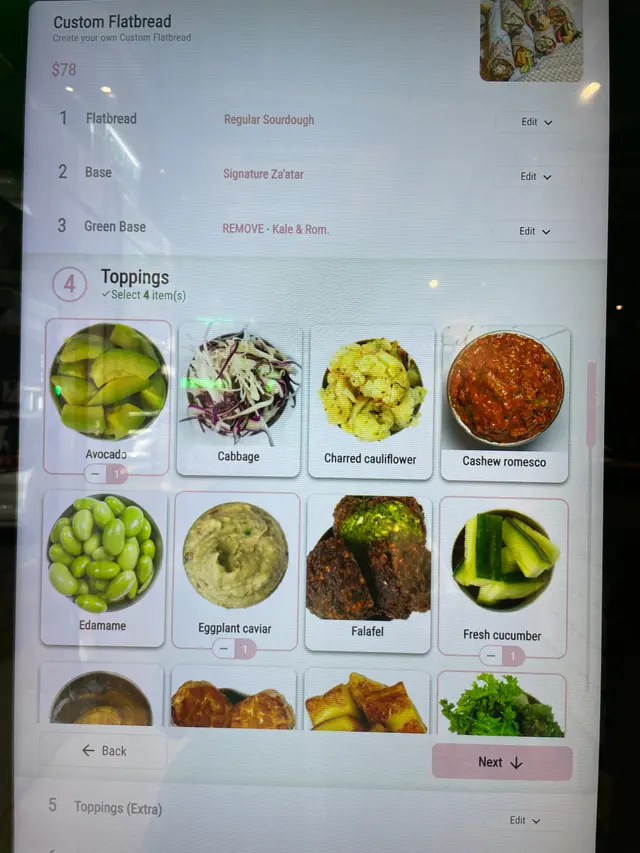Edit the Flatbread selection
Viewport: 640px width, 853px height.
(537, 122)
